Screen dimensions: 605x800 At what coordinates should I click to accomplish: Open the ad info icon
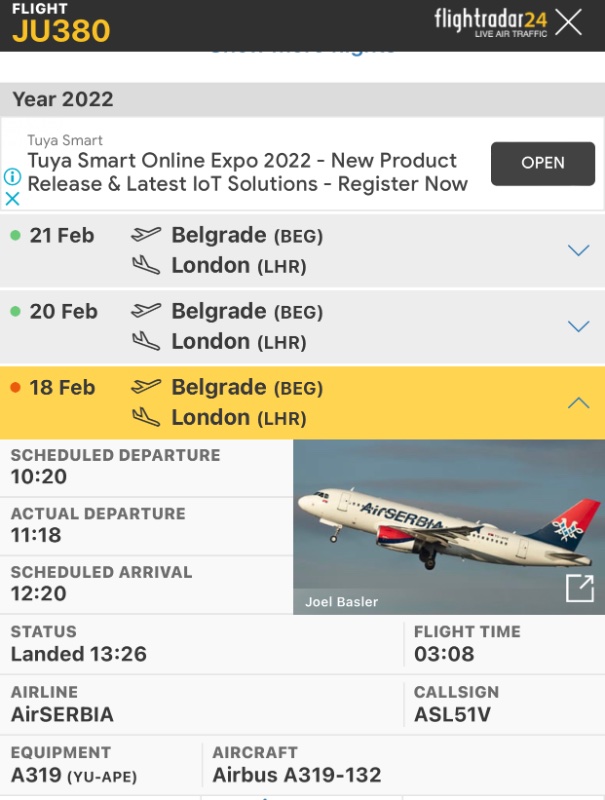click(12, 177)
